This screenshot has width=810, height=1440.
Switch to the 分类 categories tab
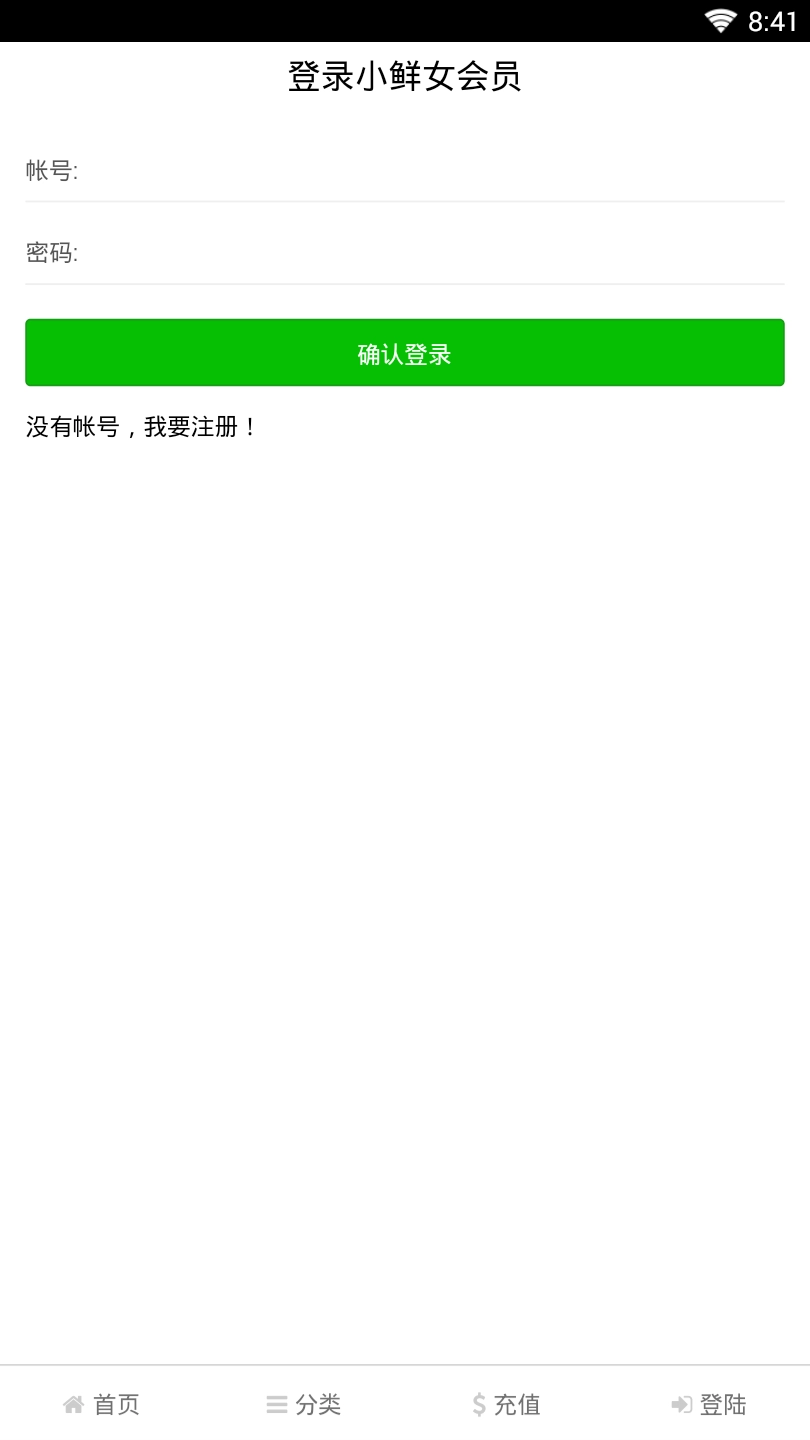pyautogui.click(x=304, y=1404)
